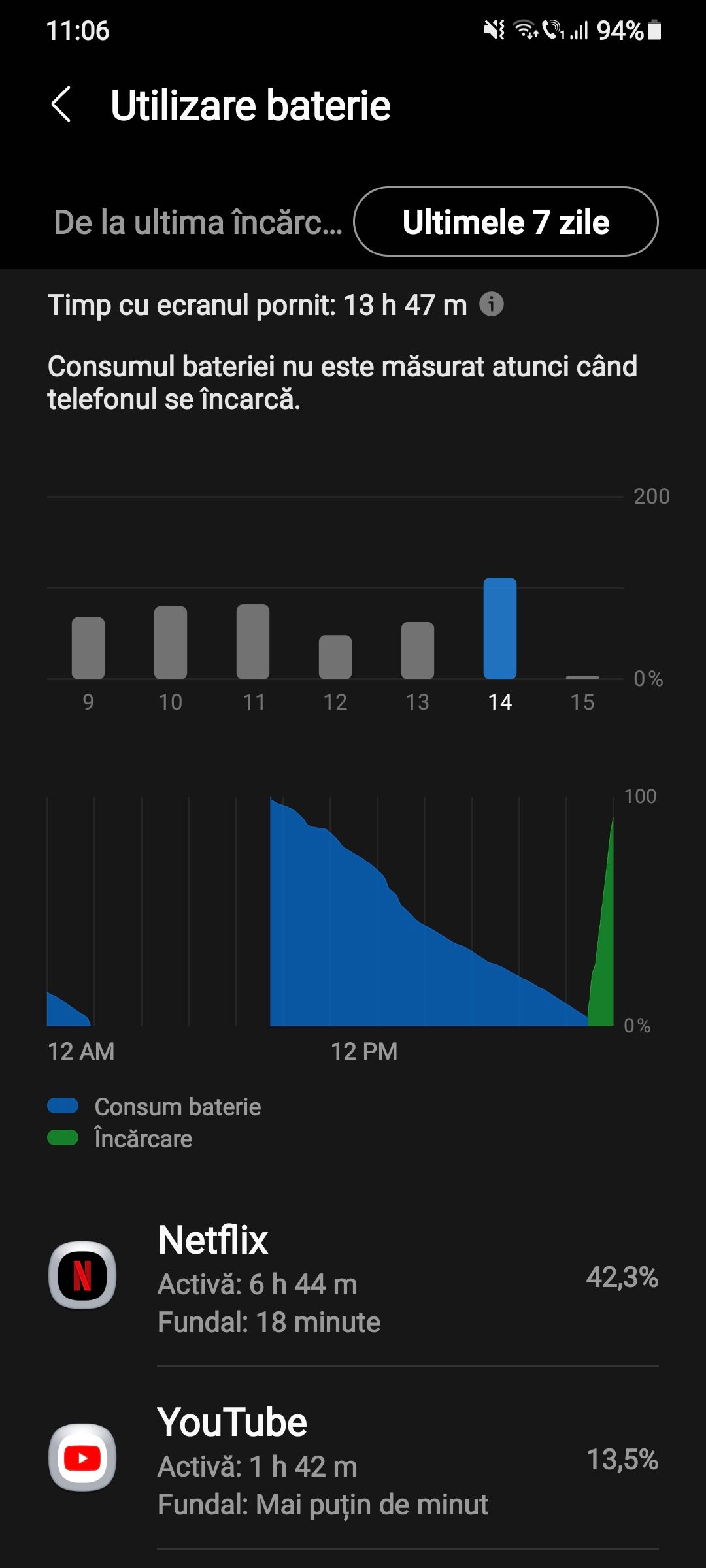Screen dimensions: 706x1568
Task: Select day 14 bar in chart
Action: click(x=500, y=629)
